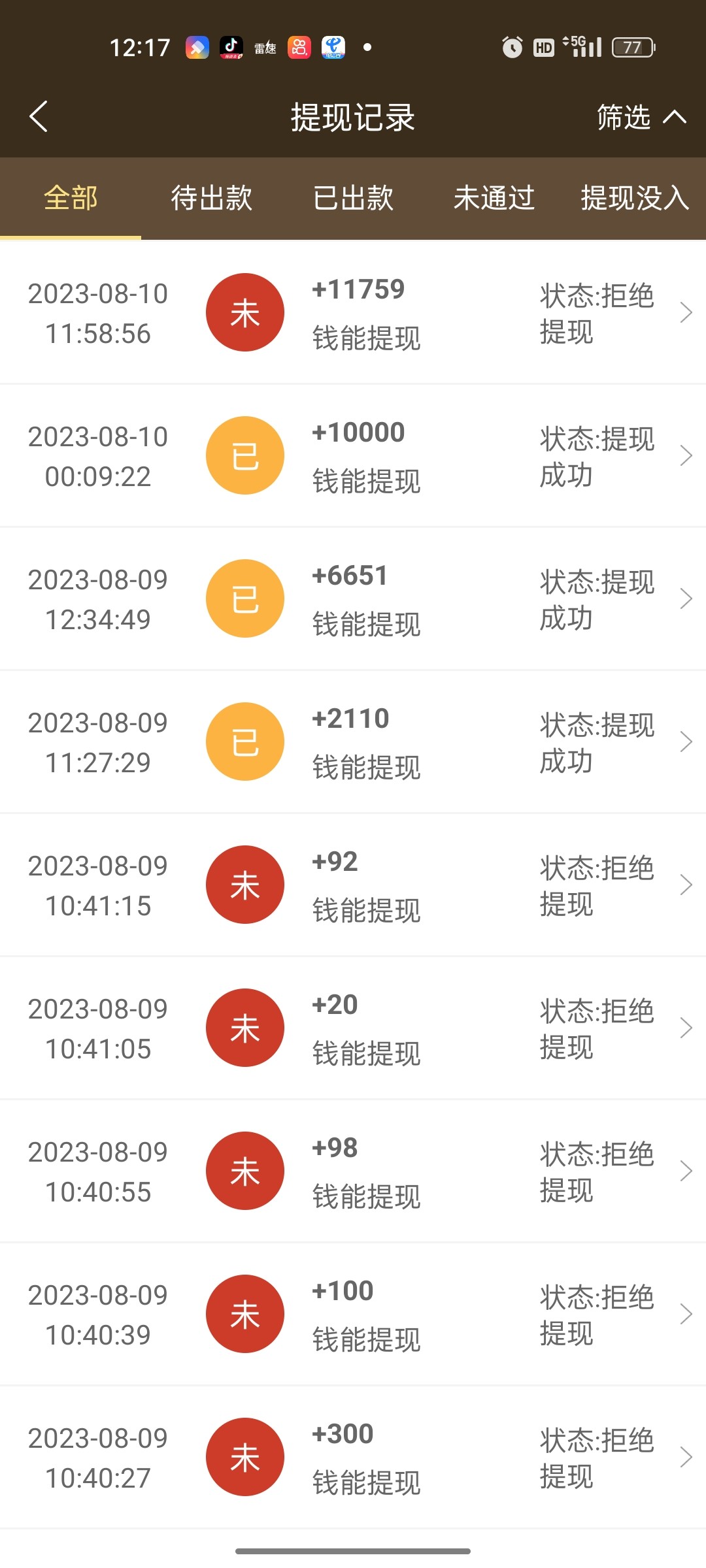This screenshot has height=1568, width=706.
Task: Tap the battery indicator showing 77
Action: [x=631, y=47]
